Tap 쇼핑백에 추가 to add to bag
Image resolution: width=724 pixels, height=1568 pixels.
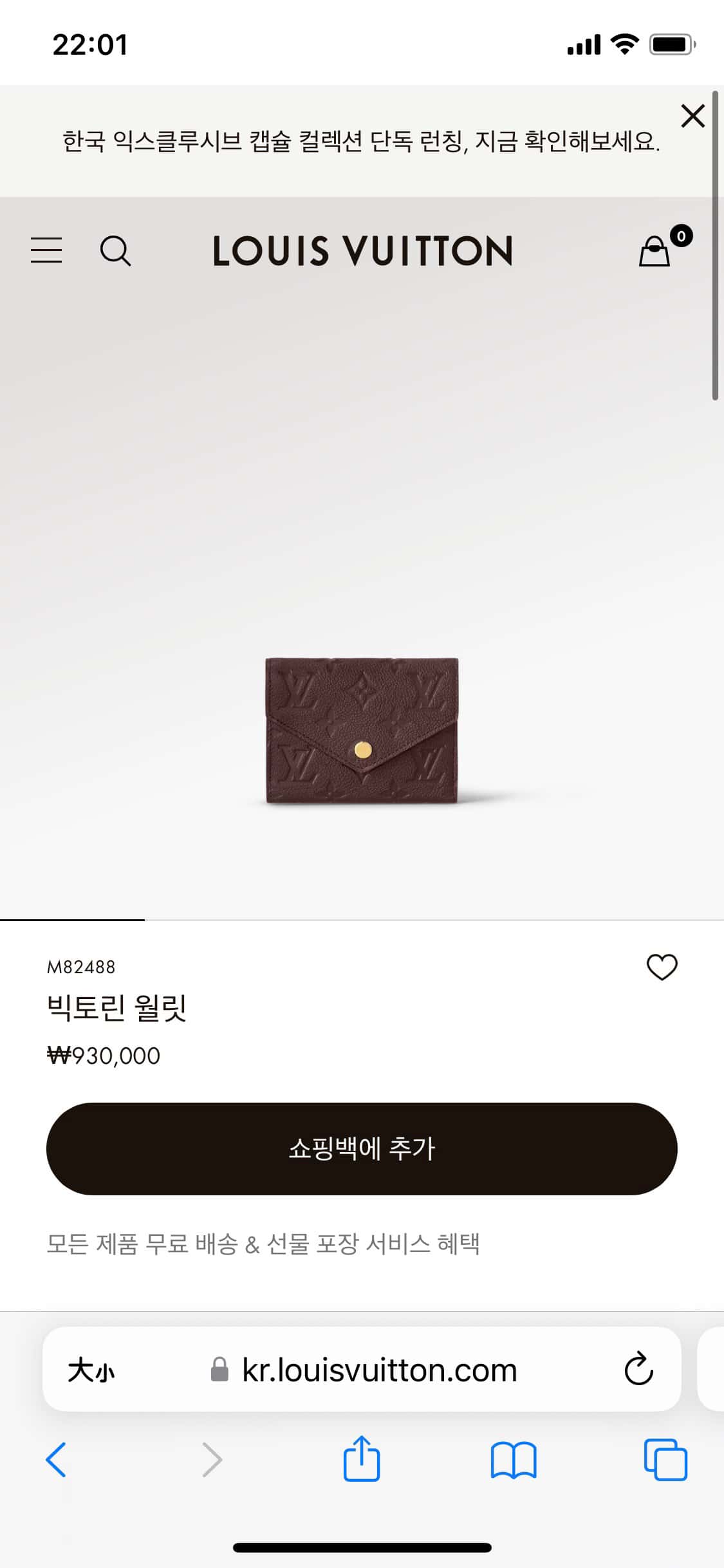pyautogui.click(x=362, y=1149)
